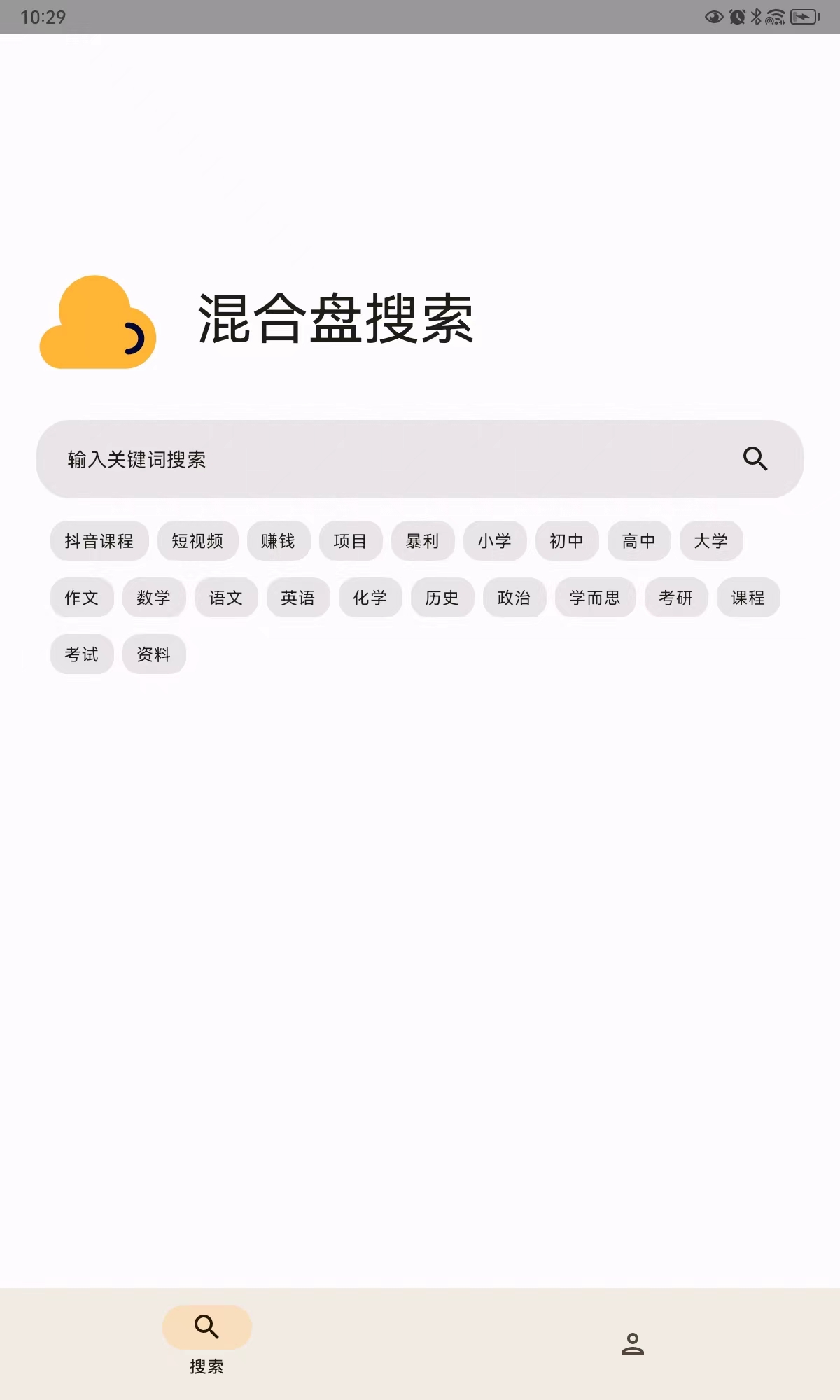
Task: Click the 赚钱 keyword chip
Action: [x=279, y=541]
